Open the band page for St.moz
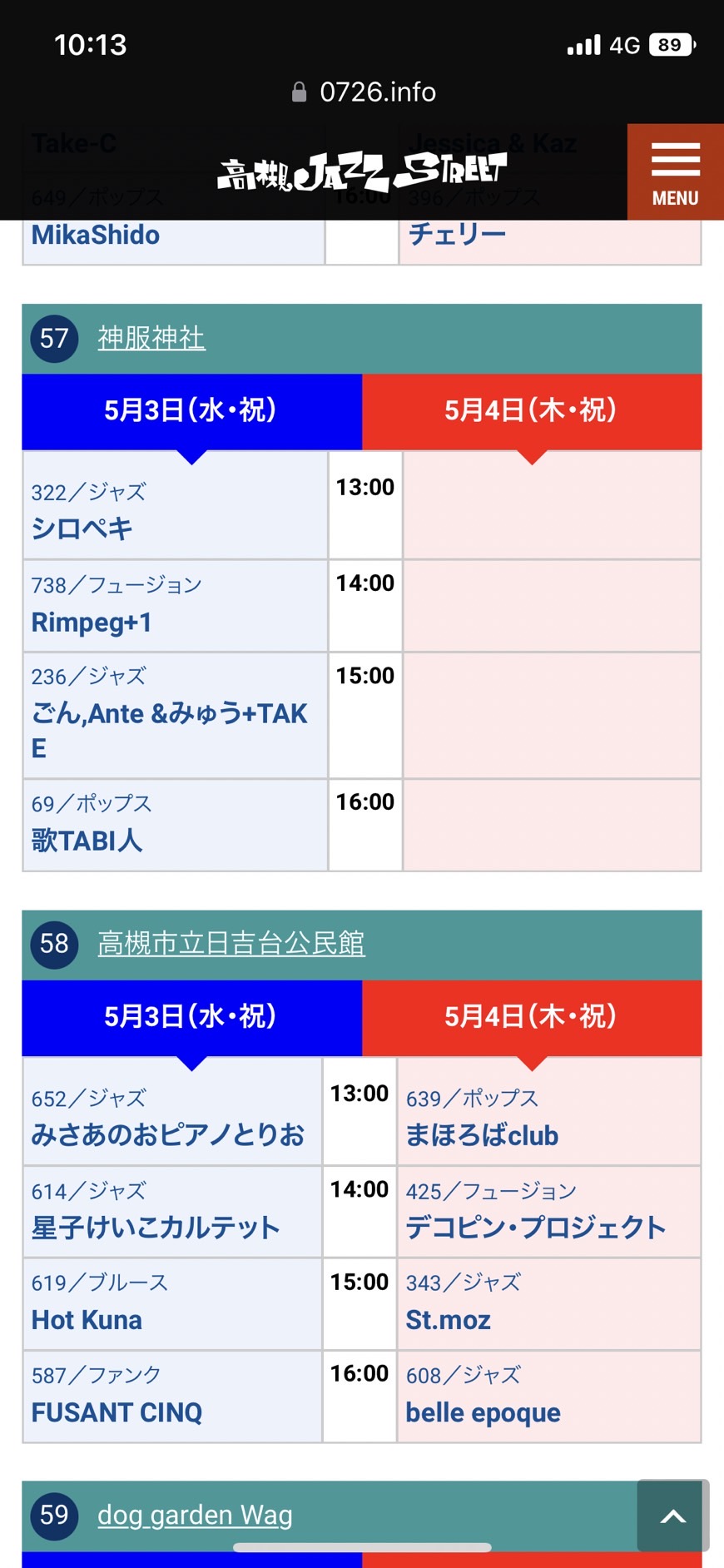724x1568 pixels. [x=448, y=1320]
